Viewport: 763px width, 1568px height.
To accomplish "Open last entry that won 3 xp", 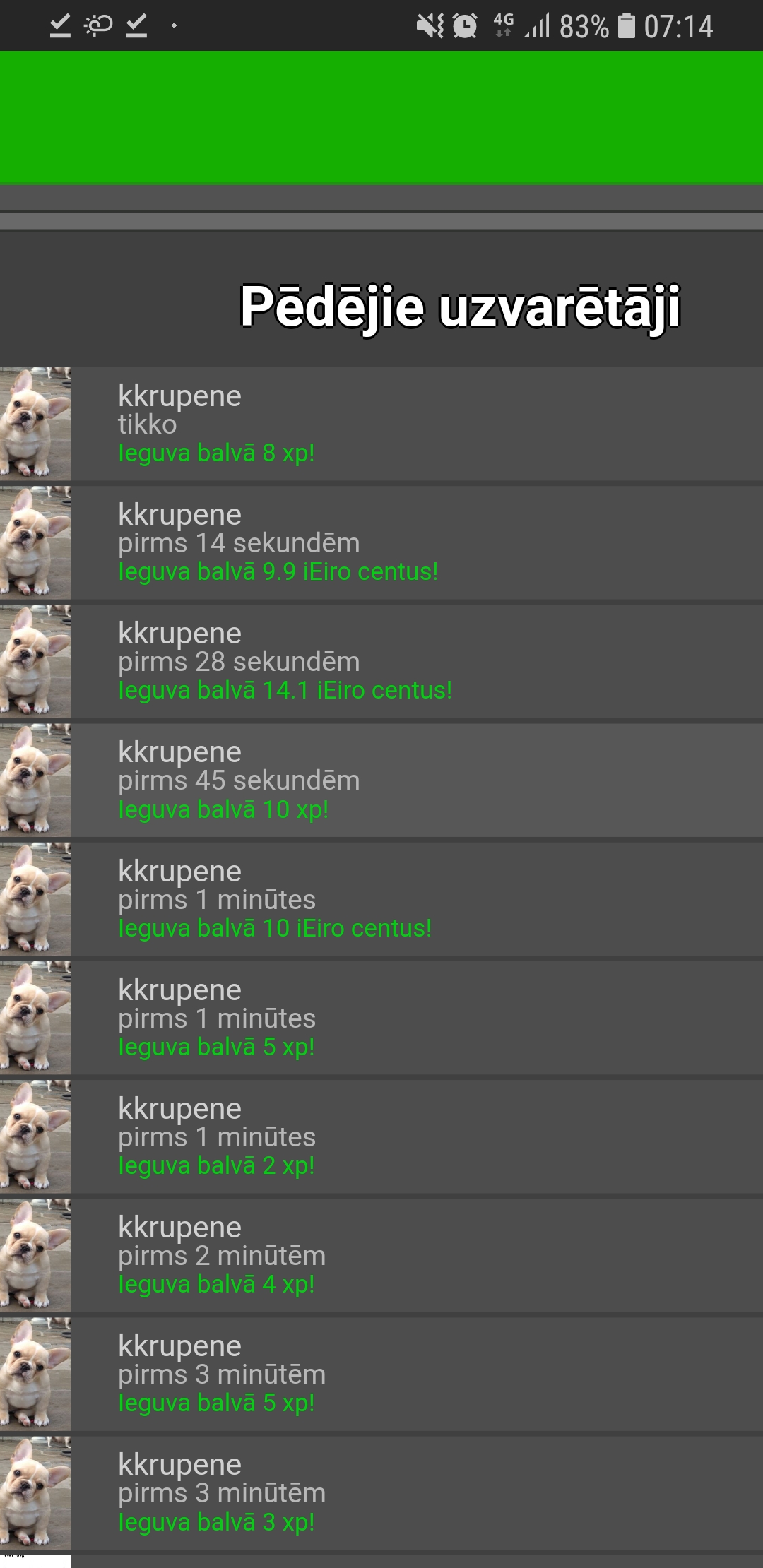I will point(381,1492).
